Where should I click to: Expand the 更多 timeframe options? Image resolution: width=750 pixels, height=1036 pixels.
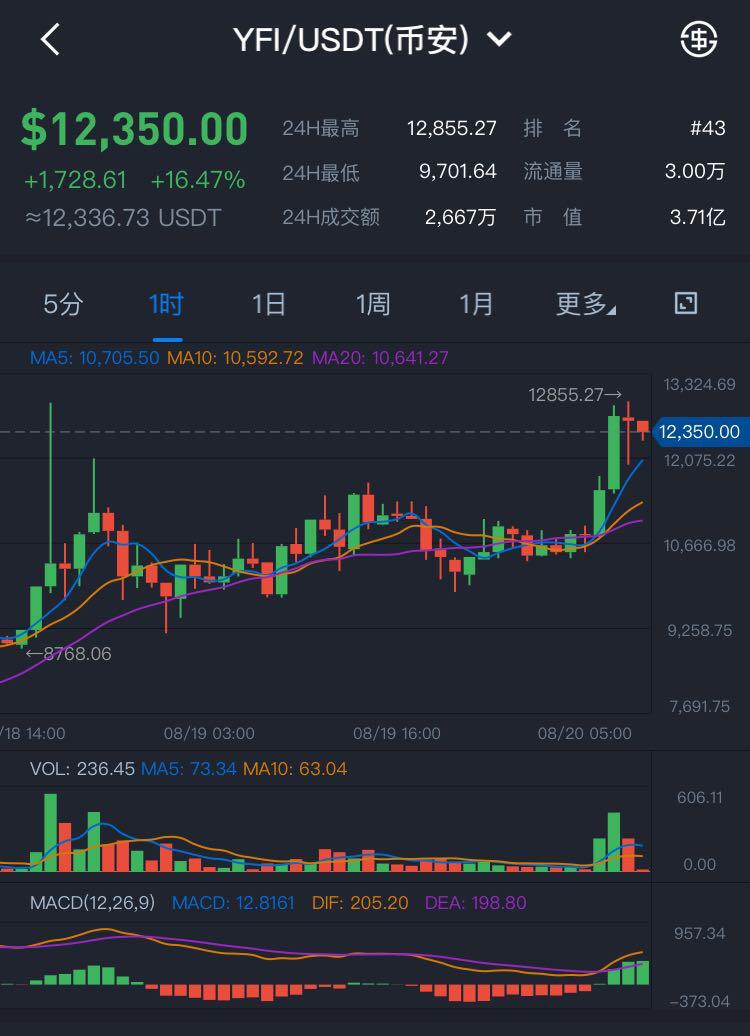(582, 305)
